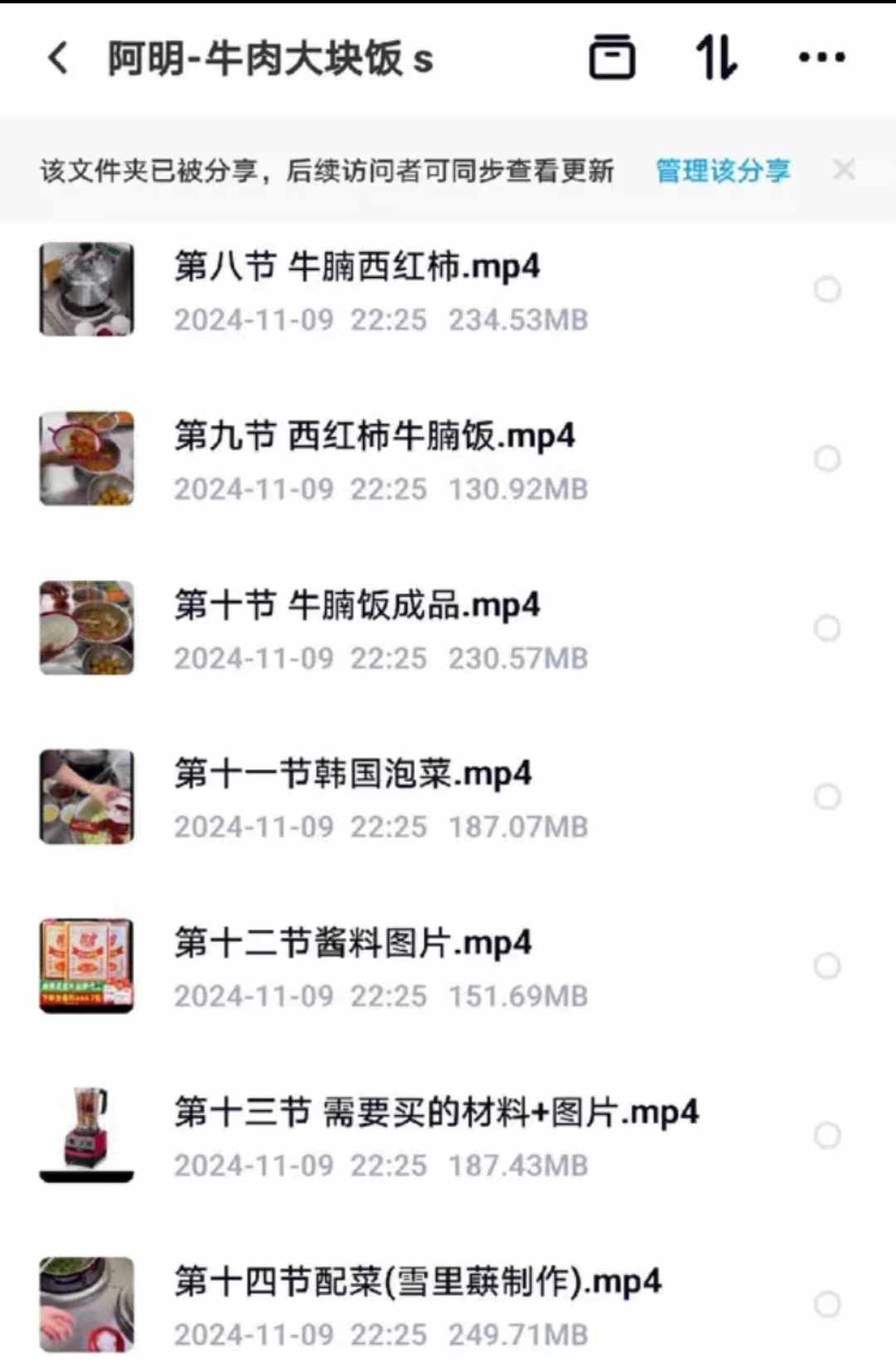Select the circle next to 第九节 西红柿牛腩饭.mp4
896x1369 pixels.
(x=826, y=458)
